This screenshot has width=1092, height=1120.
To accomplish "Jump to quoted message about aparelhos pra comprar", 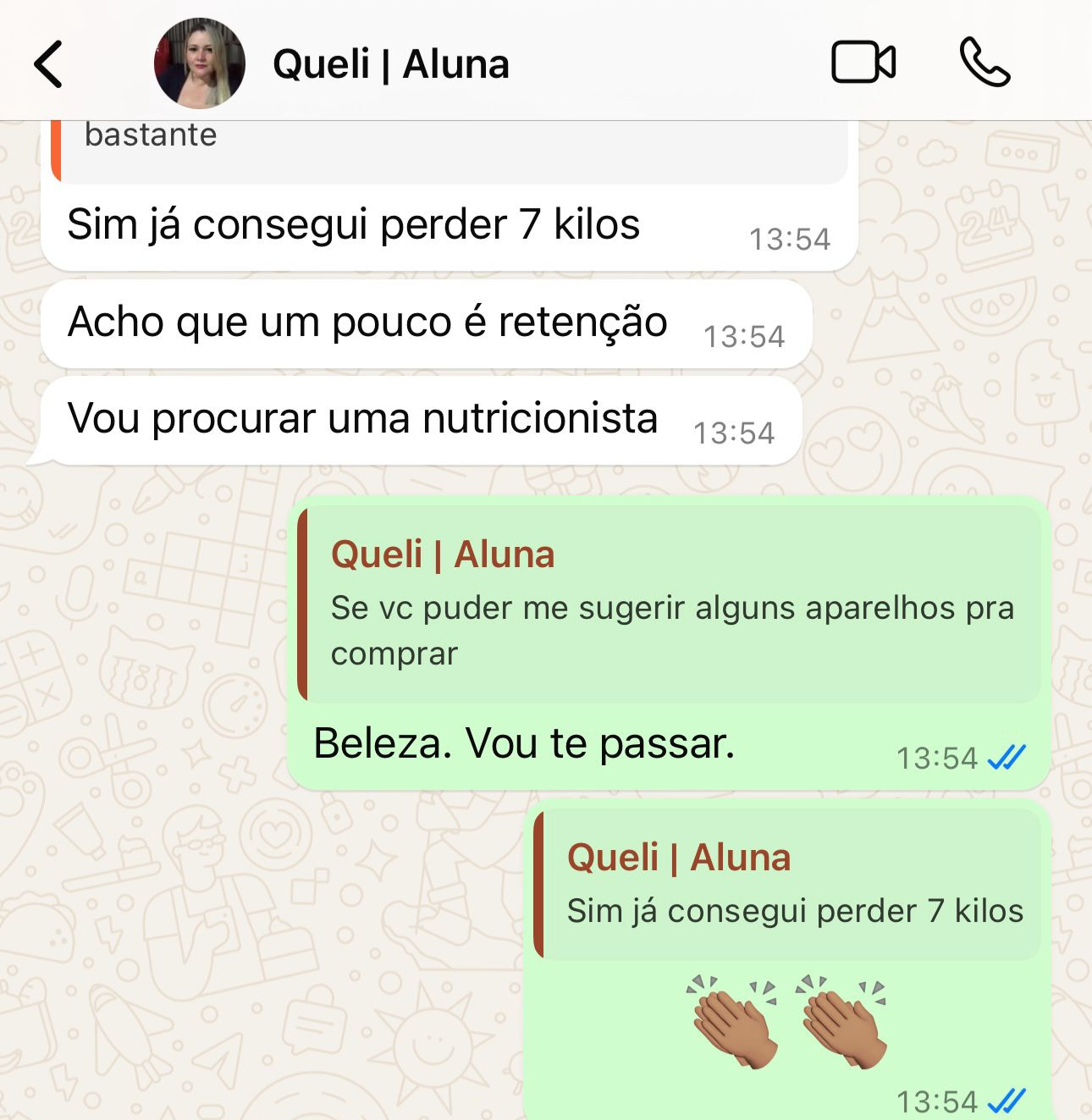I will 670,604.
